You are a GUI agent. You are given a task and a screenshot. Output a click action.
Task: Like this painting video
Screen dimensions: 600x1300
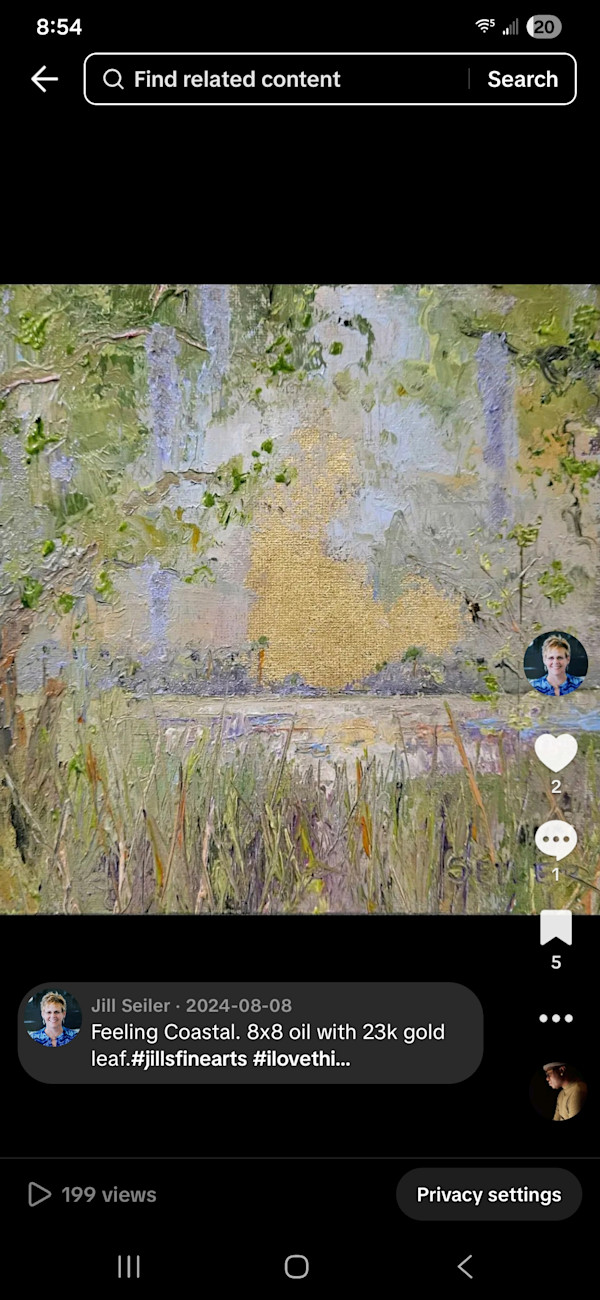556,752
